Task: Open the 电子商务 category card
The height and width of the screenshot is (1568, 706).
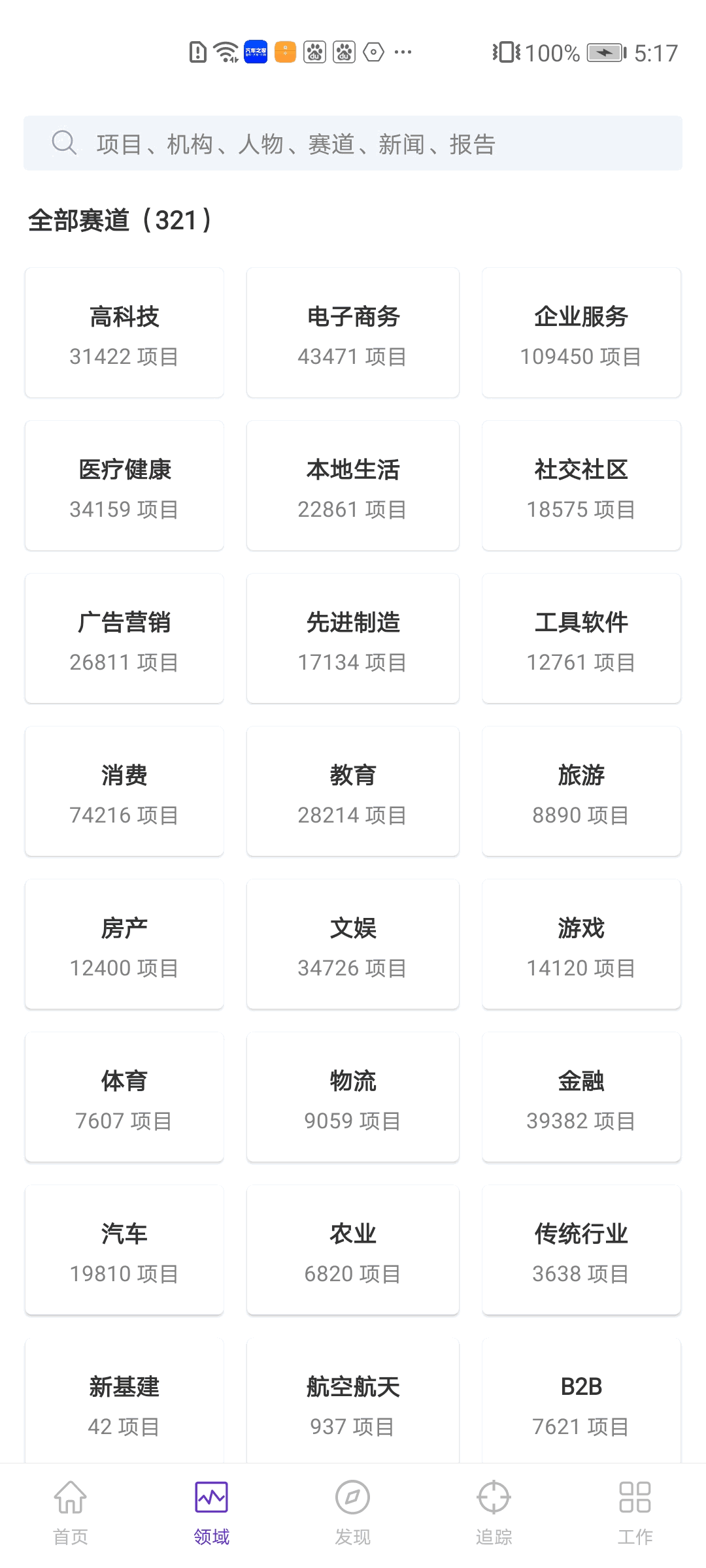Action: [x=353, y=332]
